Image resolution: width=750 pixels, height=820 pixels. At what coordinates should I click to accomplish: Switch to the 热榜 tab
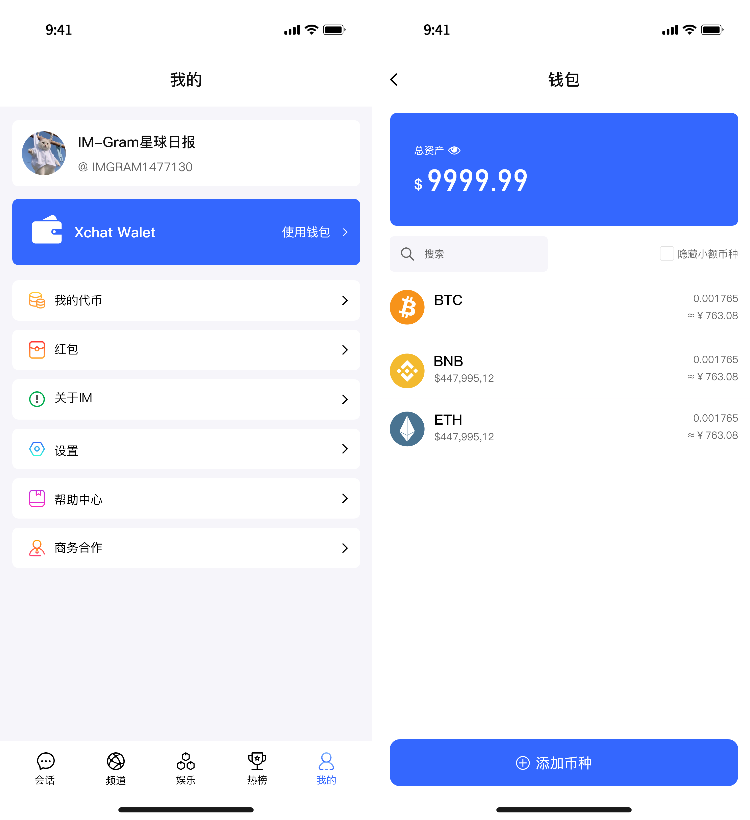click(x=257, y=768)
